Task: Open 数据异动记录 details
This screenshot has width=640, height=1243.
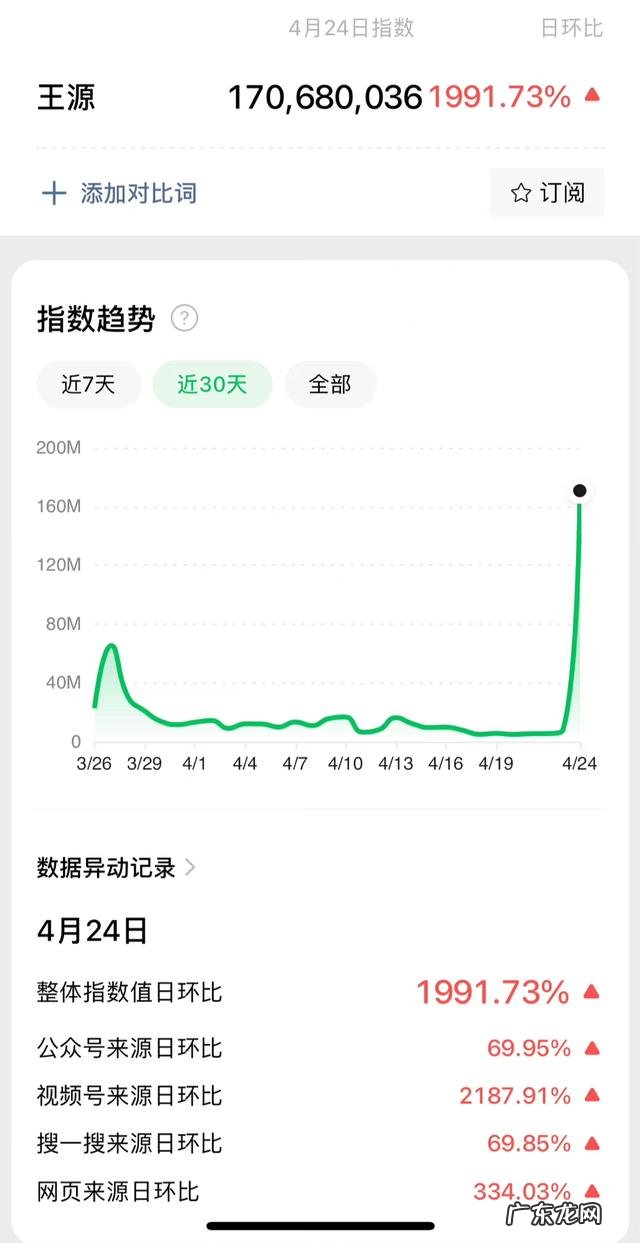Action: [x=116, y=868]
